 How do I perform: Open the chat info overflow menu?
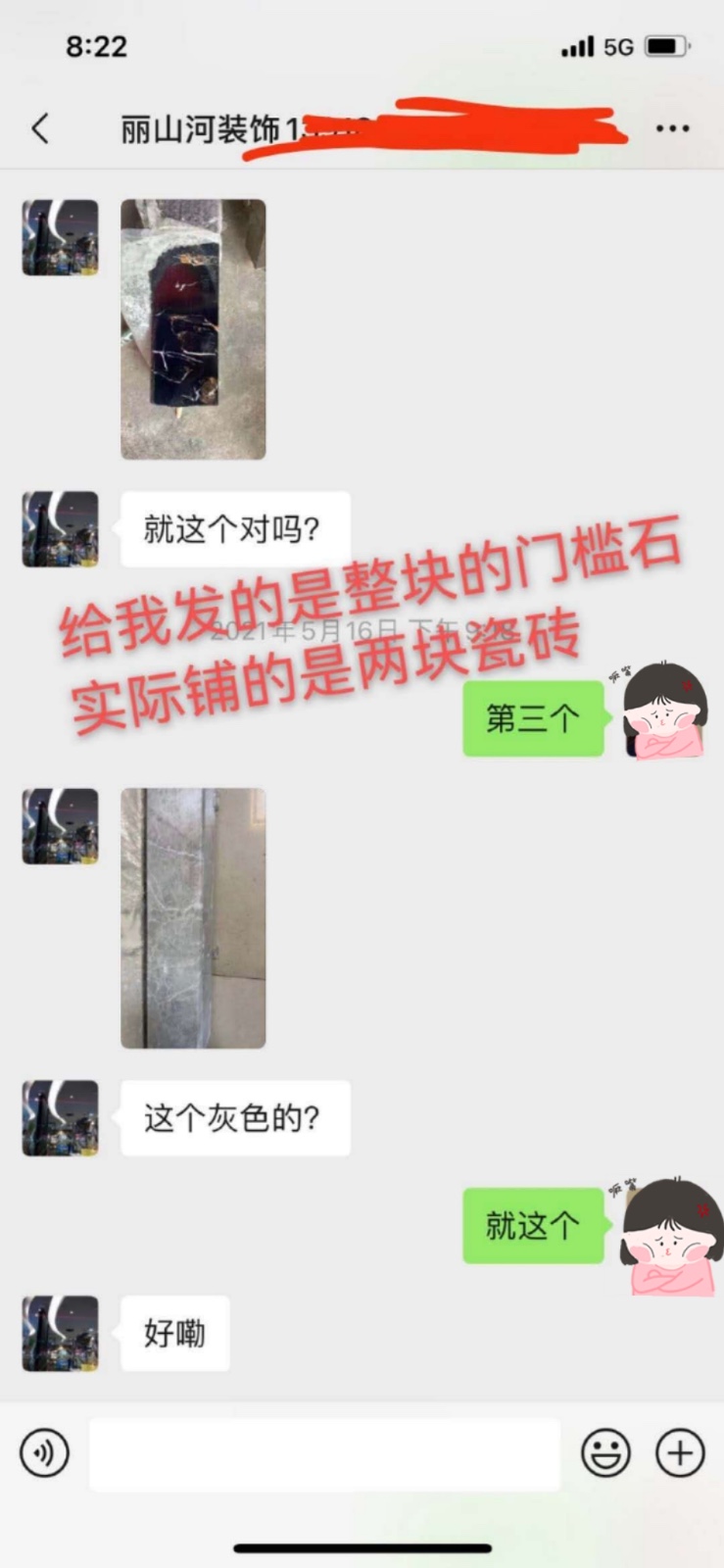pyautogui.click(x=672, y=128)
